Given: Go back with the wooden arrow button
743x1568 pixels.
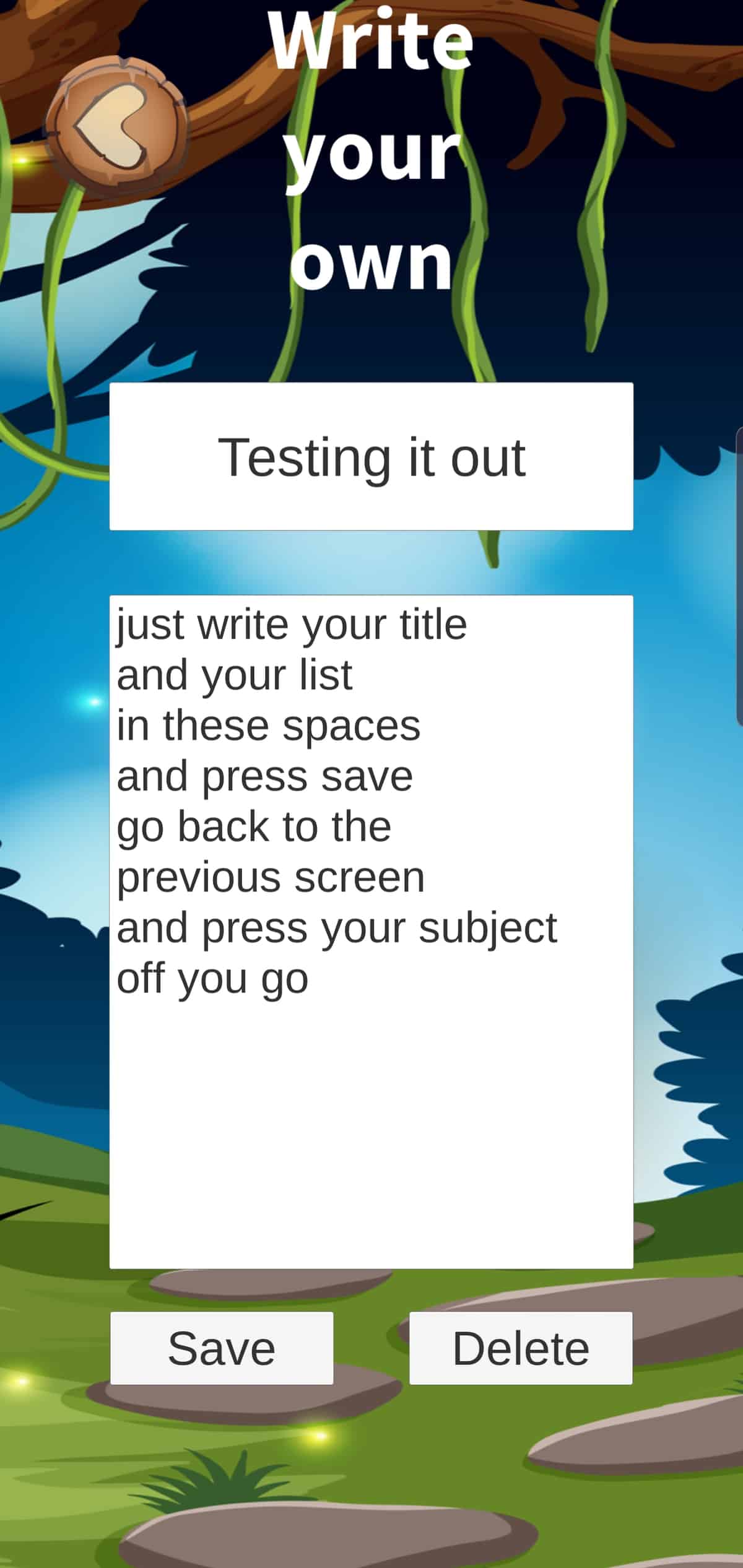Looking at the screenshot, I should pos(116,126).
